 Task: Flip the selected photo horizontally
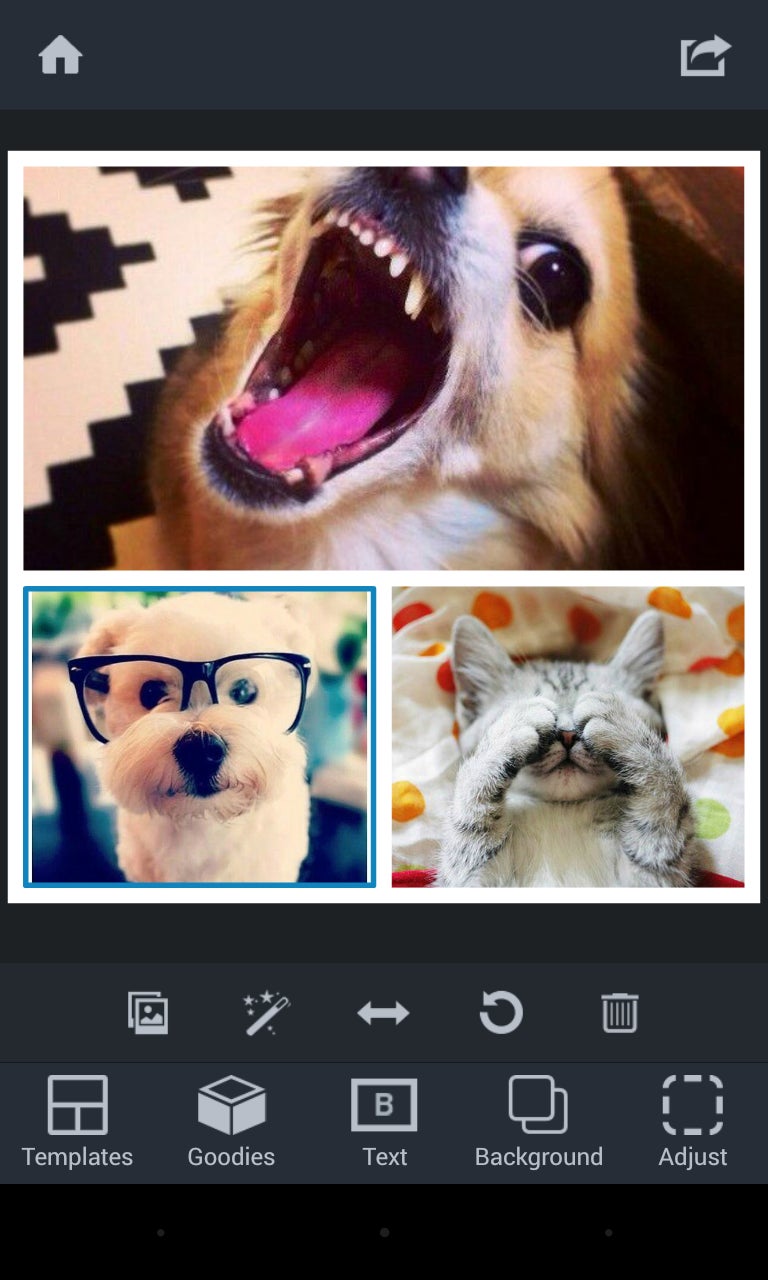(x=383, y=1013)
